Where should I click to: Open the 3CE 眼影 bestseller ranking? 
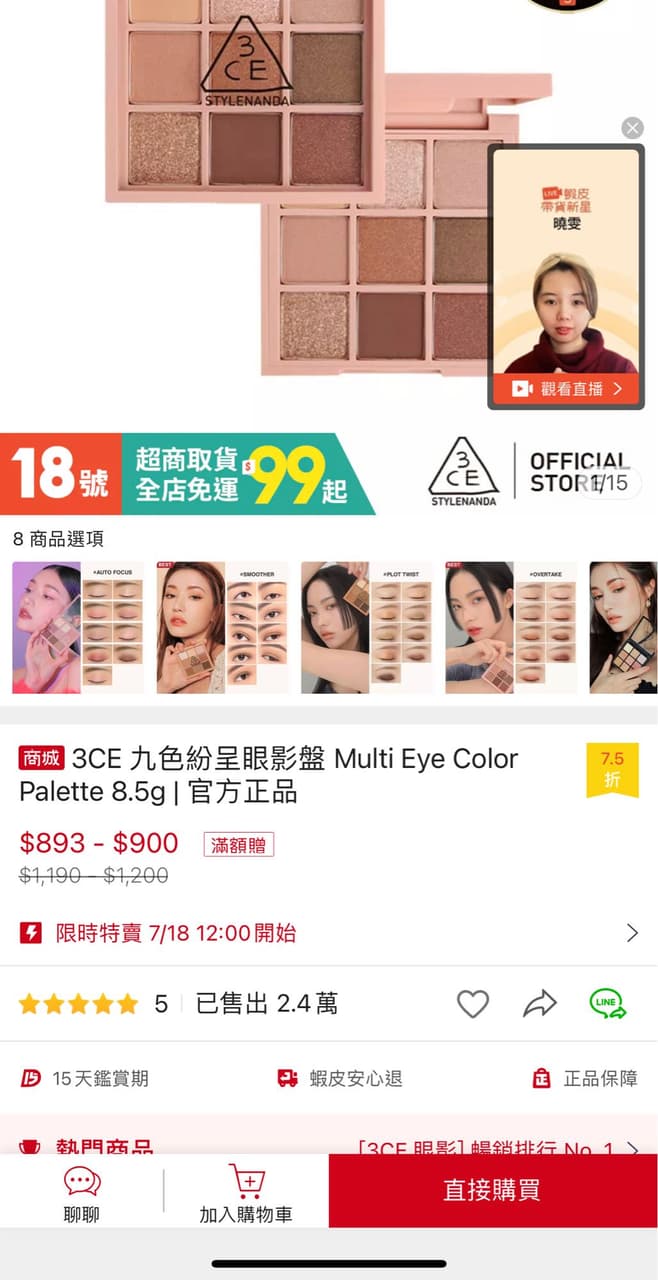(497, 1147)
